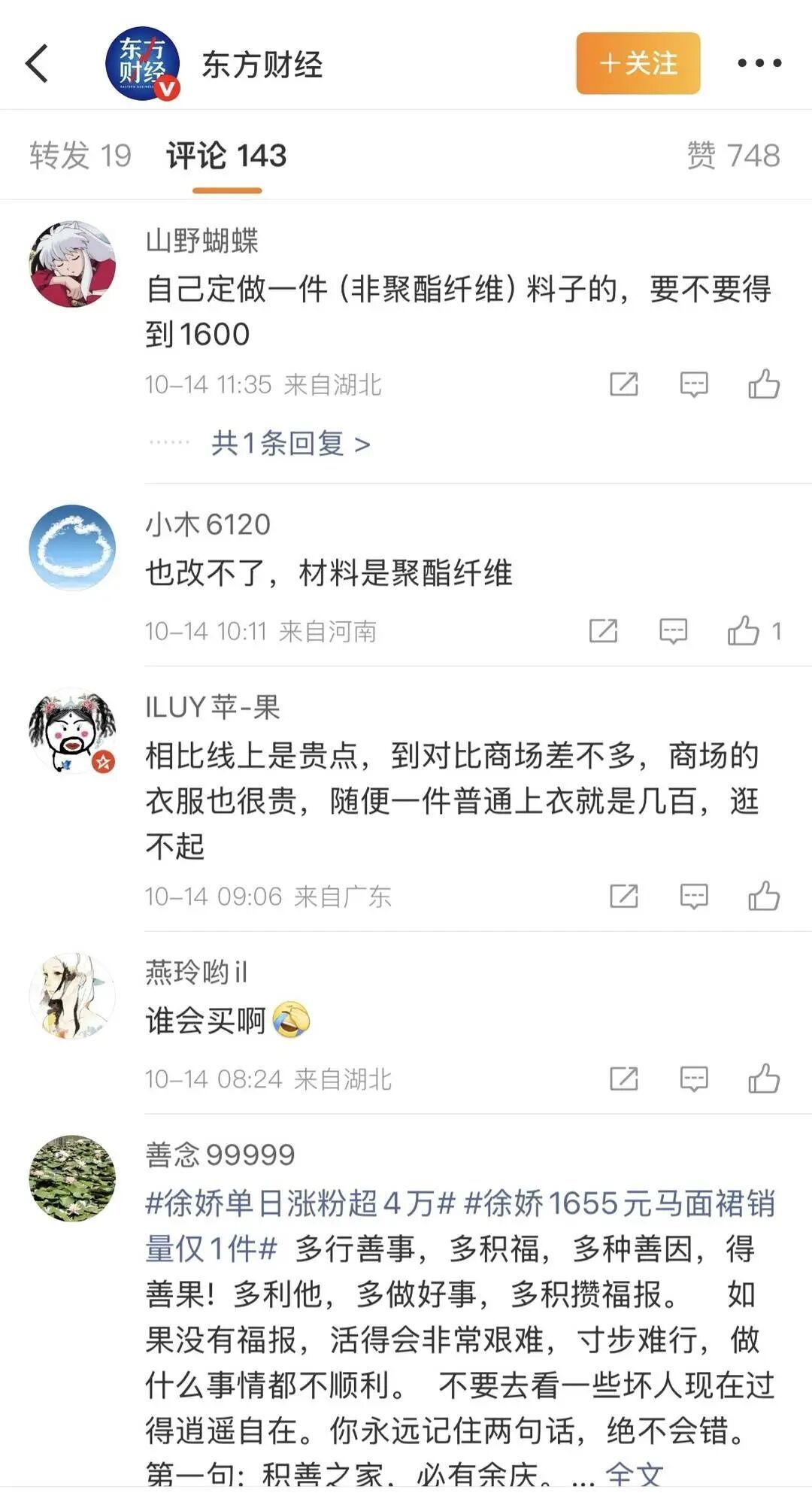The width and height of the screenshot is (812, 1505).
Task: Follow 东方财经 with the 关注 button
Action: (x=638, y=63)
